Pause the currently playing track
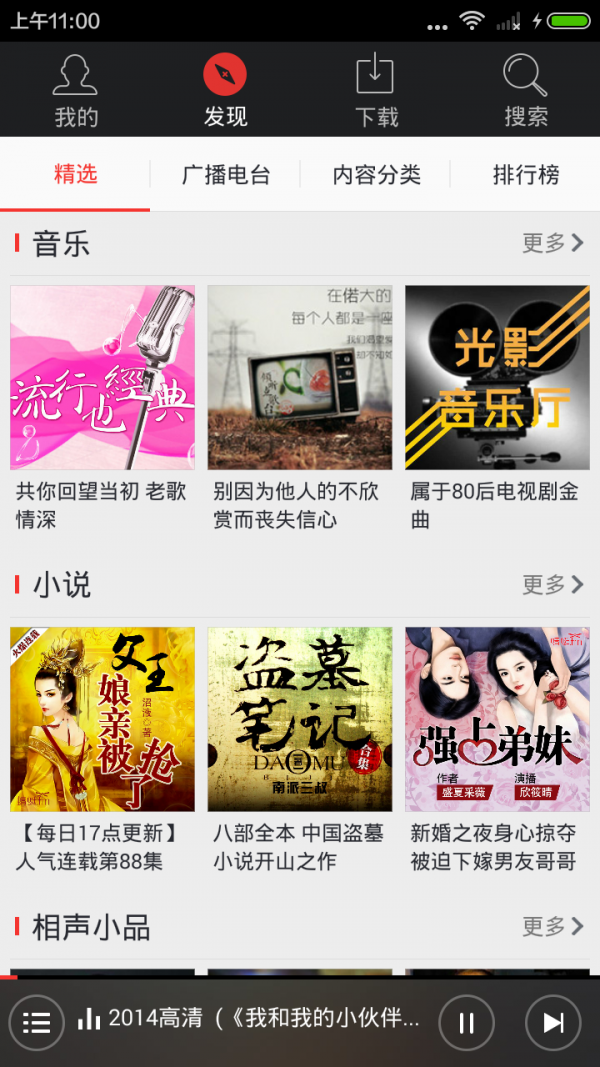Viewport: 600px width, 1067px height. pos(466,1022)
